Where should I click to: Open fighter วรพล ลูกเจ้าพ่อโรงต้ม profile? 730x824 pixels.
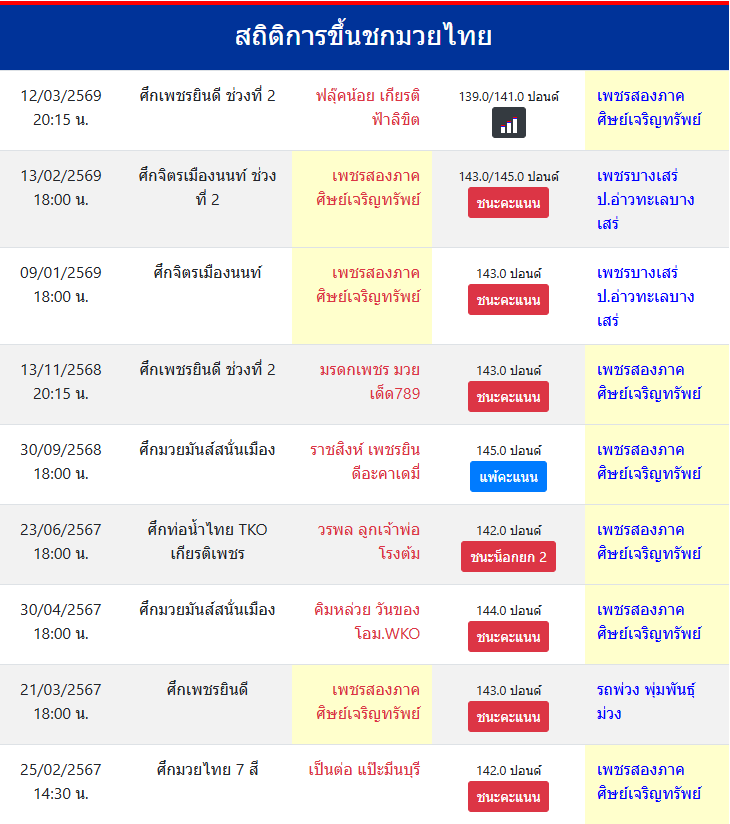click(368, 541)
